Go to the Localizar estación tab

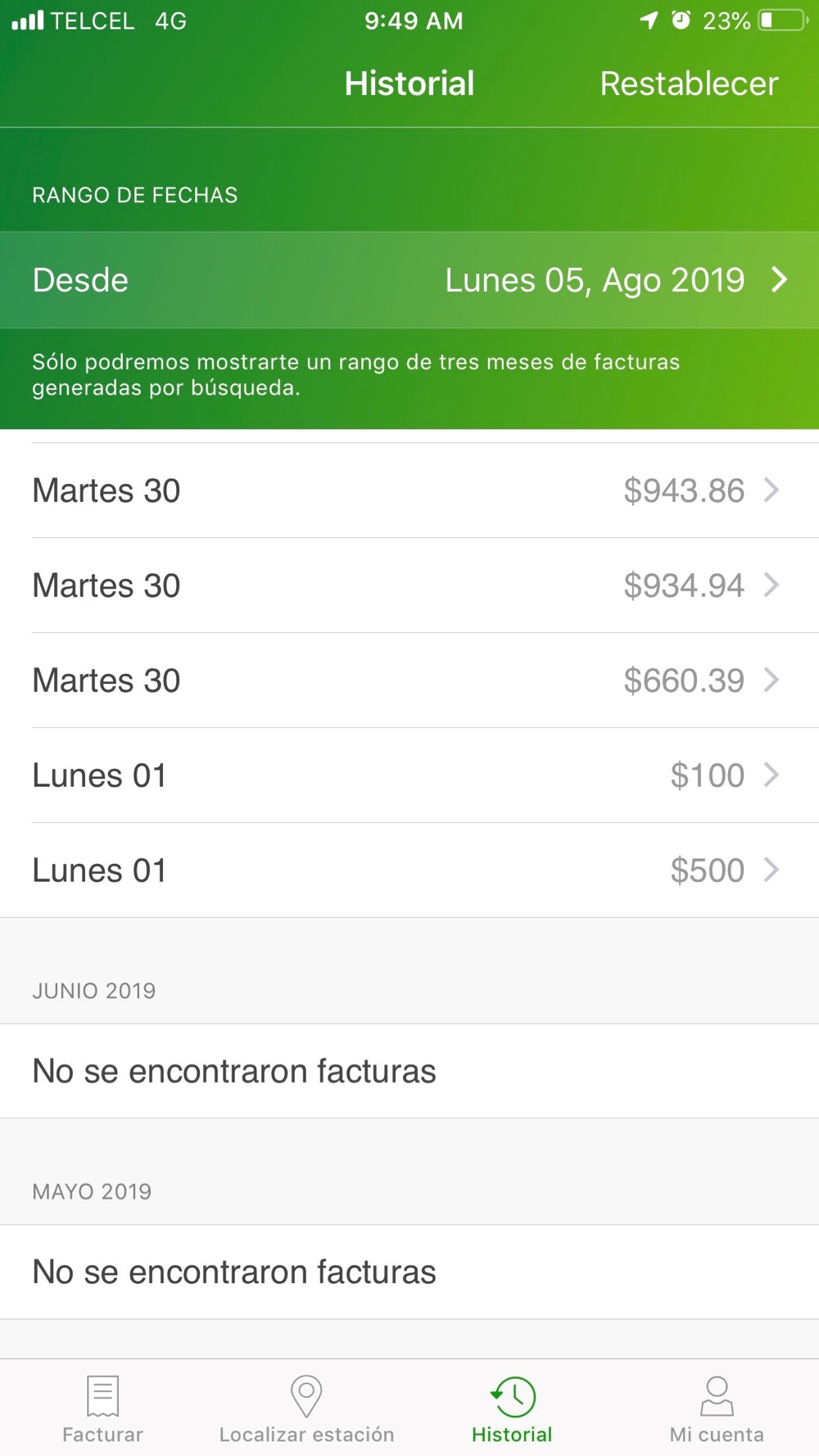(x=306, y=1409)
